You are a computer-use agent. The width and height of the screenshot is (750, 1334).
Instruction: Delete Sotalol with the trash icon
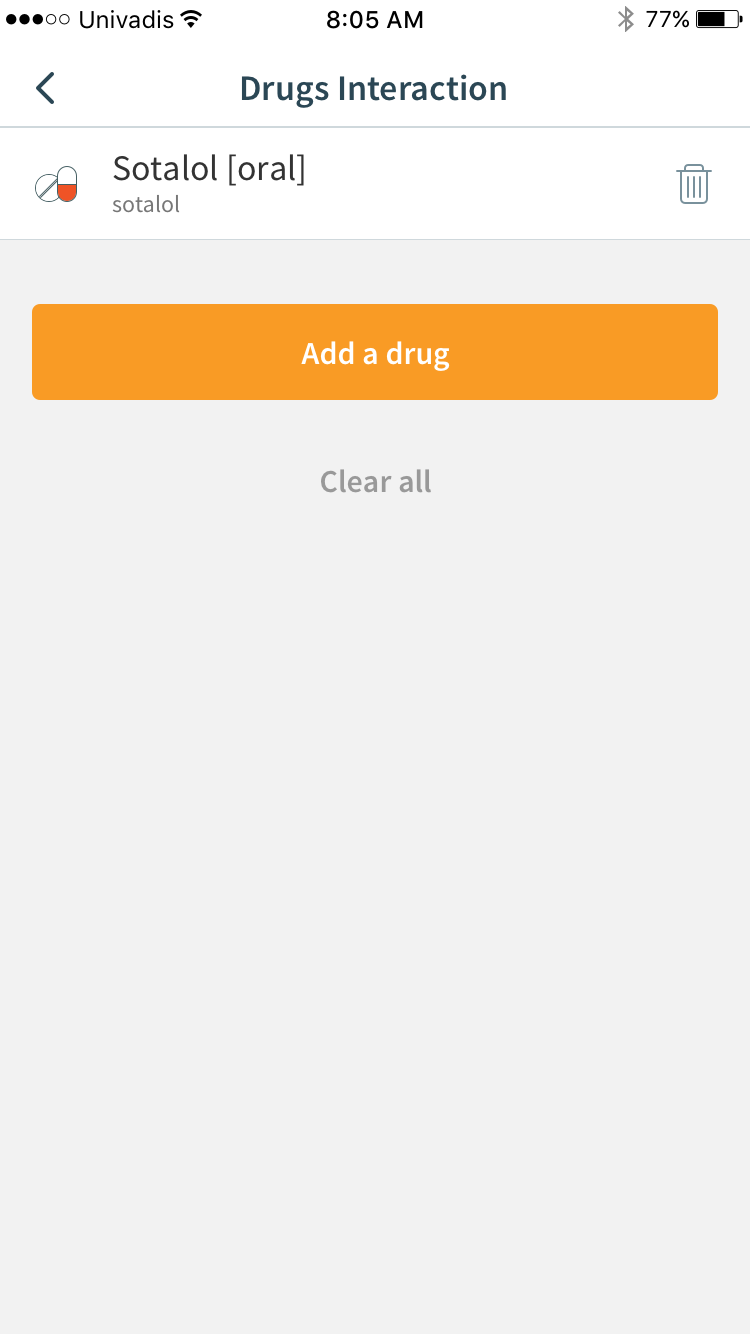[x=694, y=185]
